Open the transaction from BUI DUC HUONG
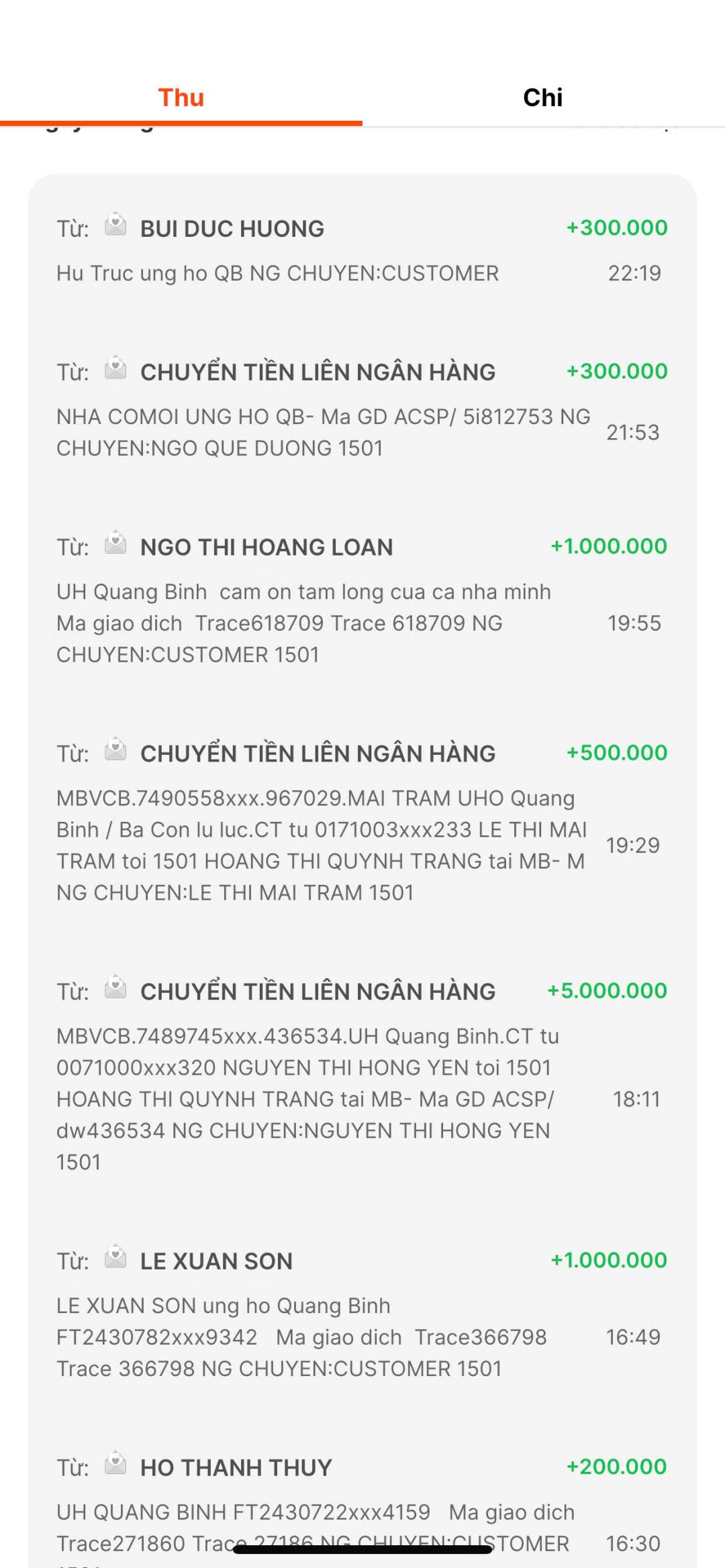Screen dimensions: 725x1568 point(362,250)
